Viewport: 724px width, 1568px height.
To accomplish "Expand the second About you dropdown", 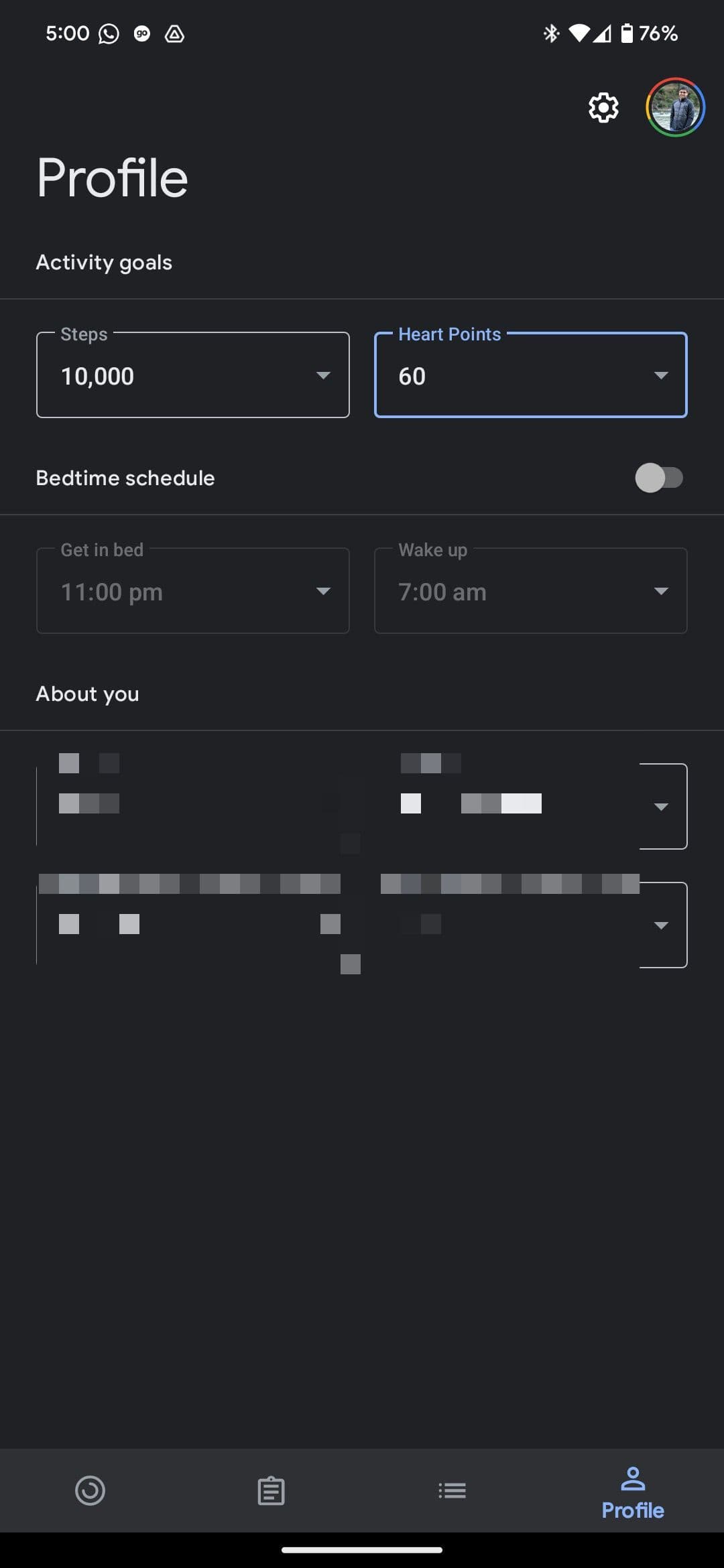I will pos(662,925).
